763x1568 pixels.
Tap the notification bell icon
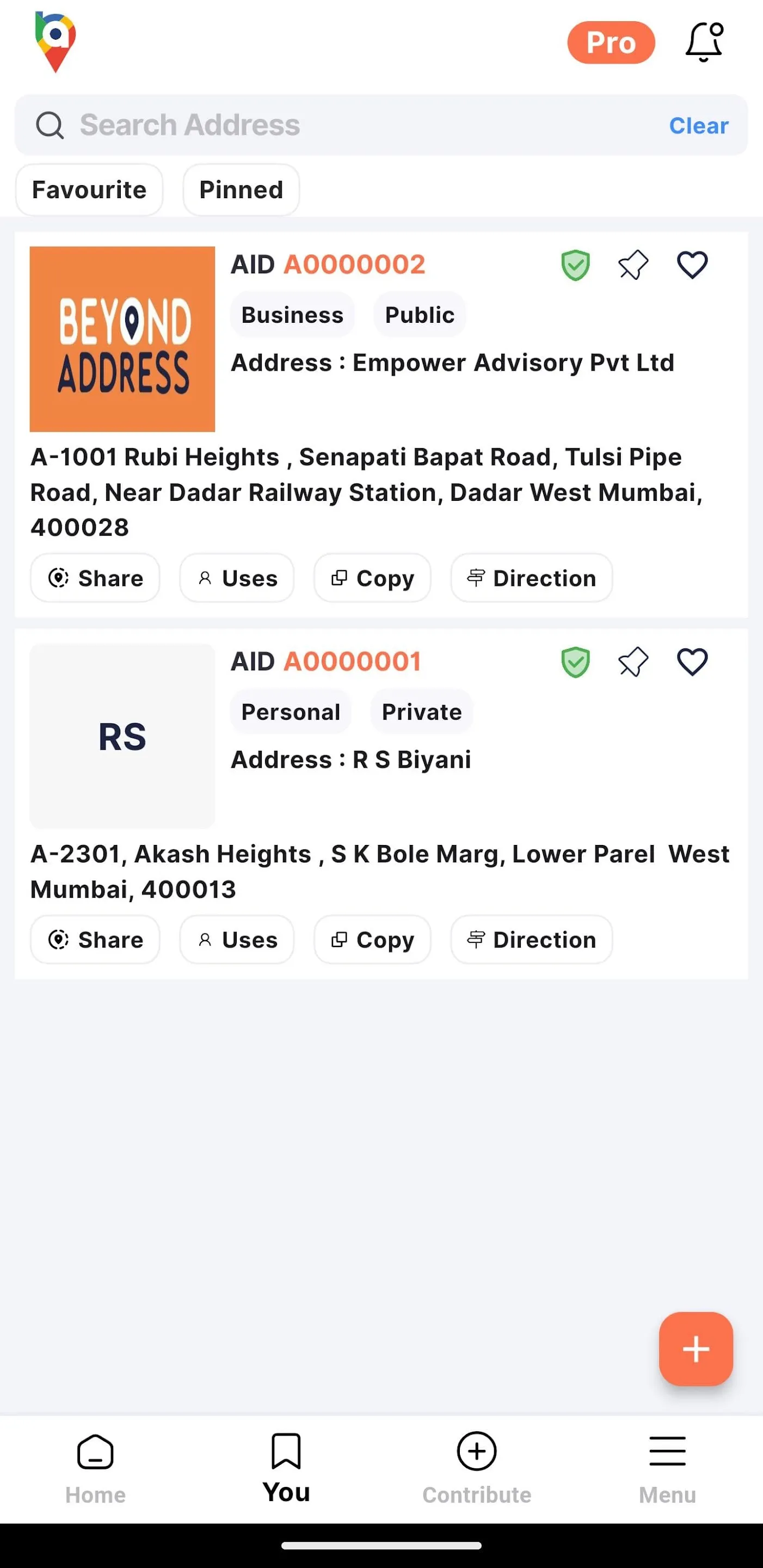[703, 42]
